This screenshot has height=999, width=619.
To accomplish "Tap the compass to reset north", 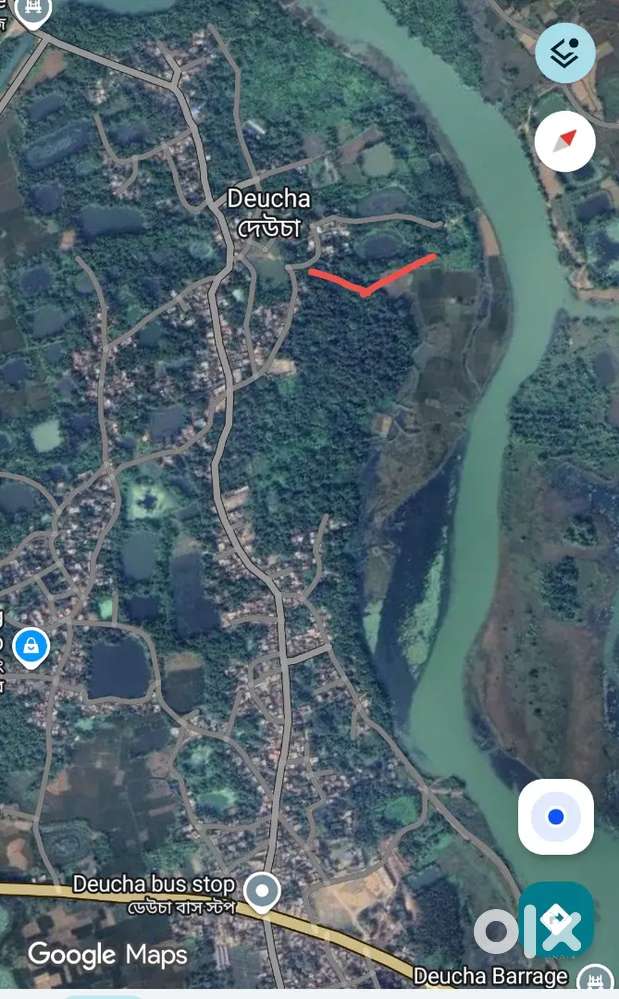I will [565, 141].
